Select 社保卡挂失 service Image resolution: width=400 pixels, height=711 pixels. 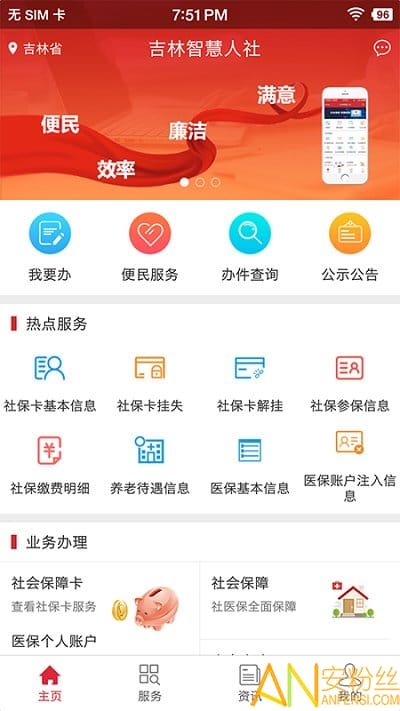coord(150,384)
